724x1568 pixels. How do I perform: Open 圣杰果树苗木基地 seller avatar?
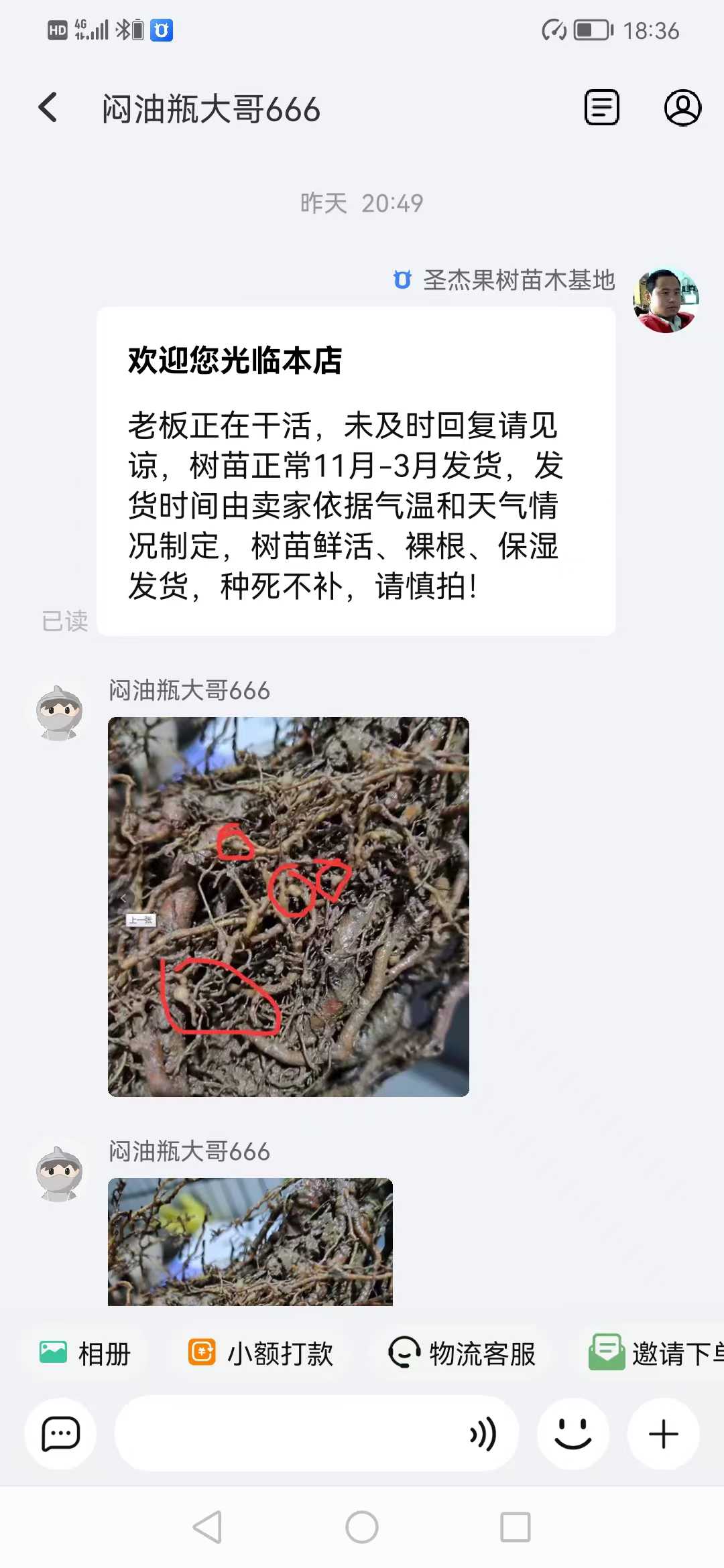(666, 300)
